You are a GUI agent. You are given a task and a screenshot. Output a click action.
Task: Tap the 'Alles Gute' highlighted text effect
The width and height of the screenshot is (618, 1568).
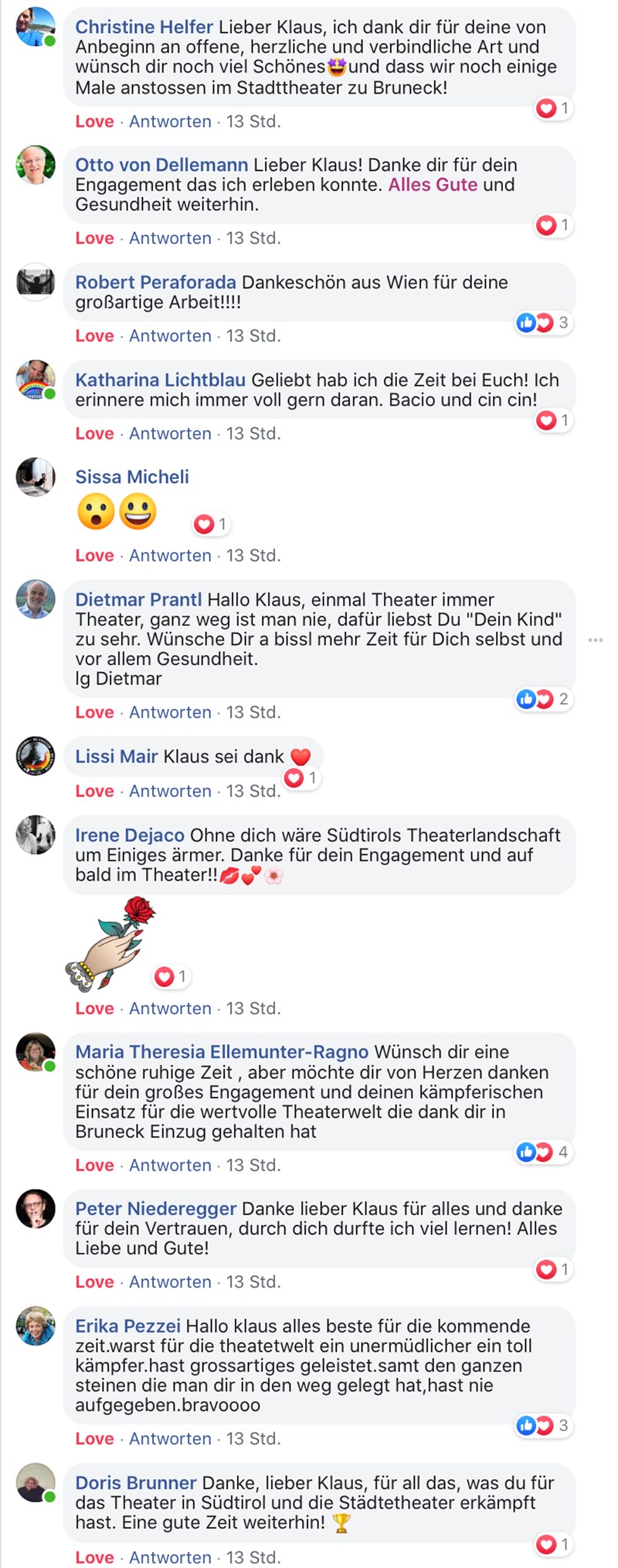tap(433, 185)
